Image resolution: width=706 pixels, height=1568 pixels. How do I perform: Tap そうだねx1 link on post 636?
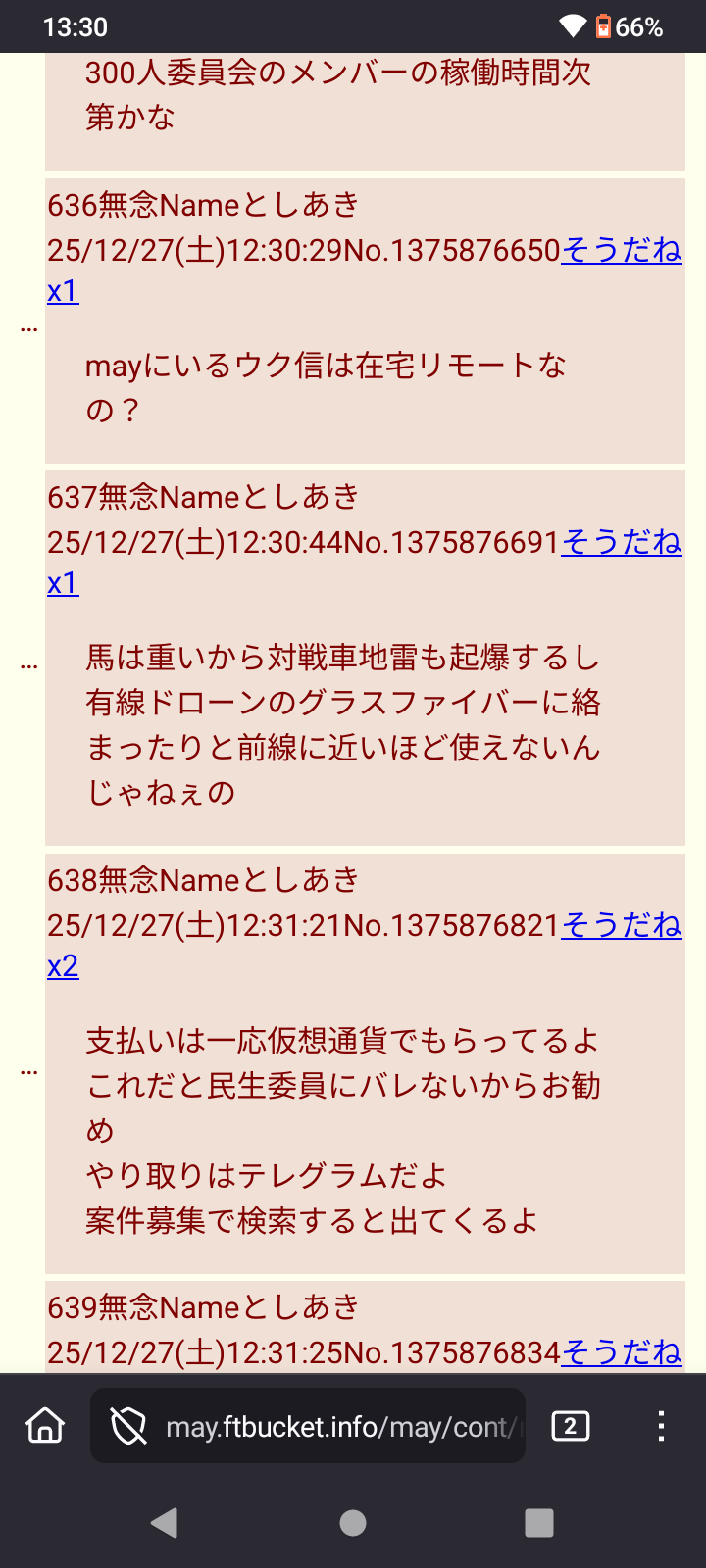point(621,251)
